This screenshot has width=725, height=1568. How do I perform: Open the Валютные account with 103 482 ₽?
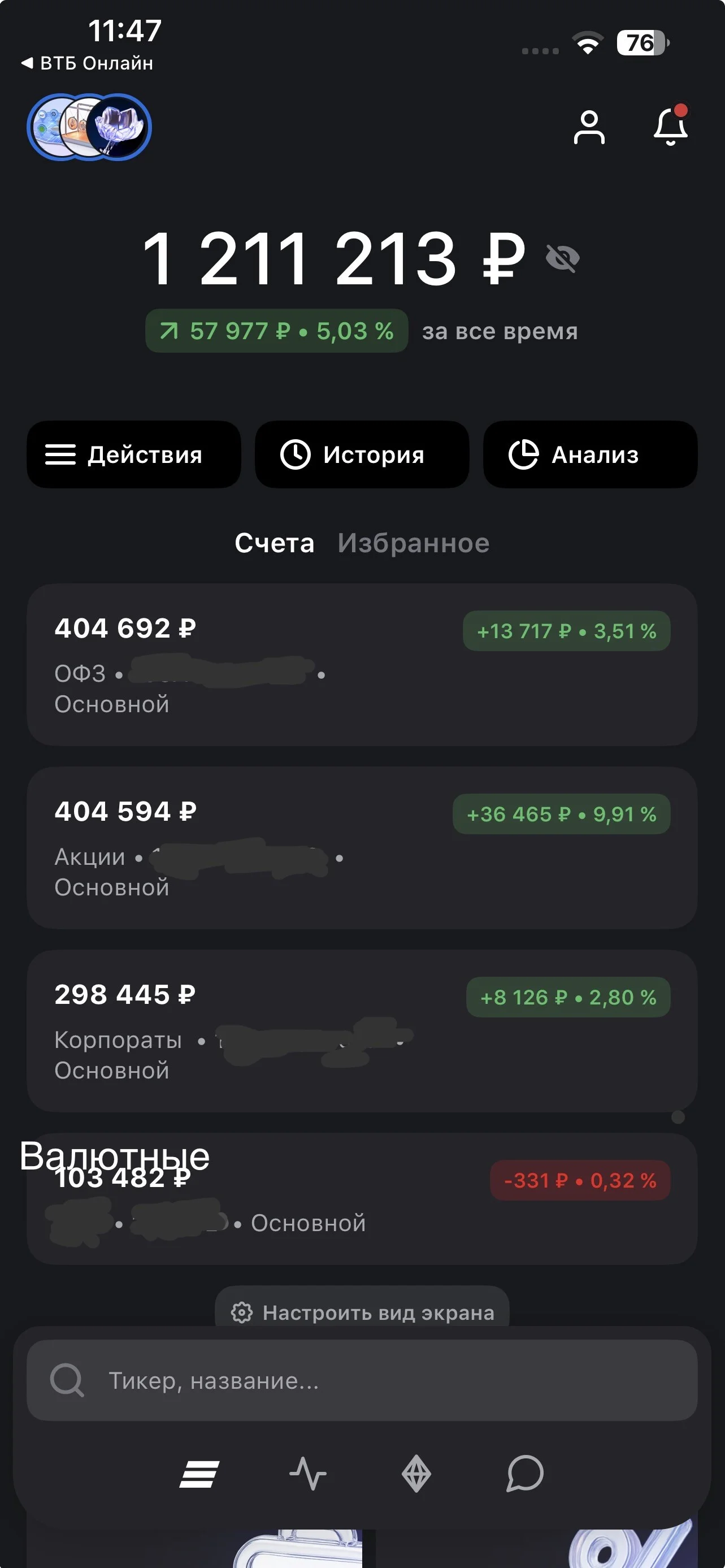pos(362,1198)
